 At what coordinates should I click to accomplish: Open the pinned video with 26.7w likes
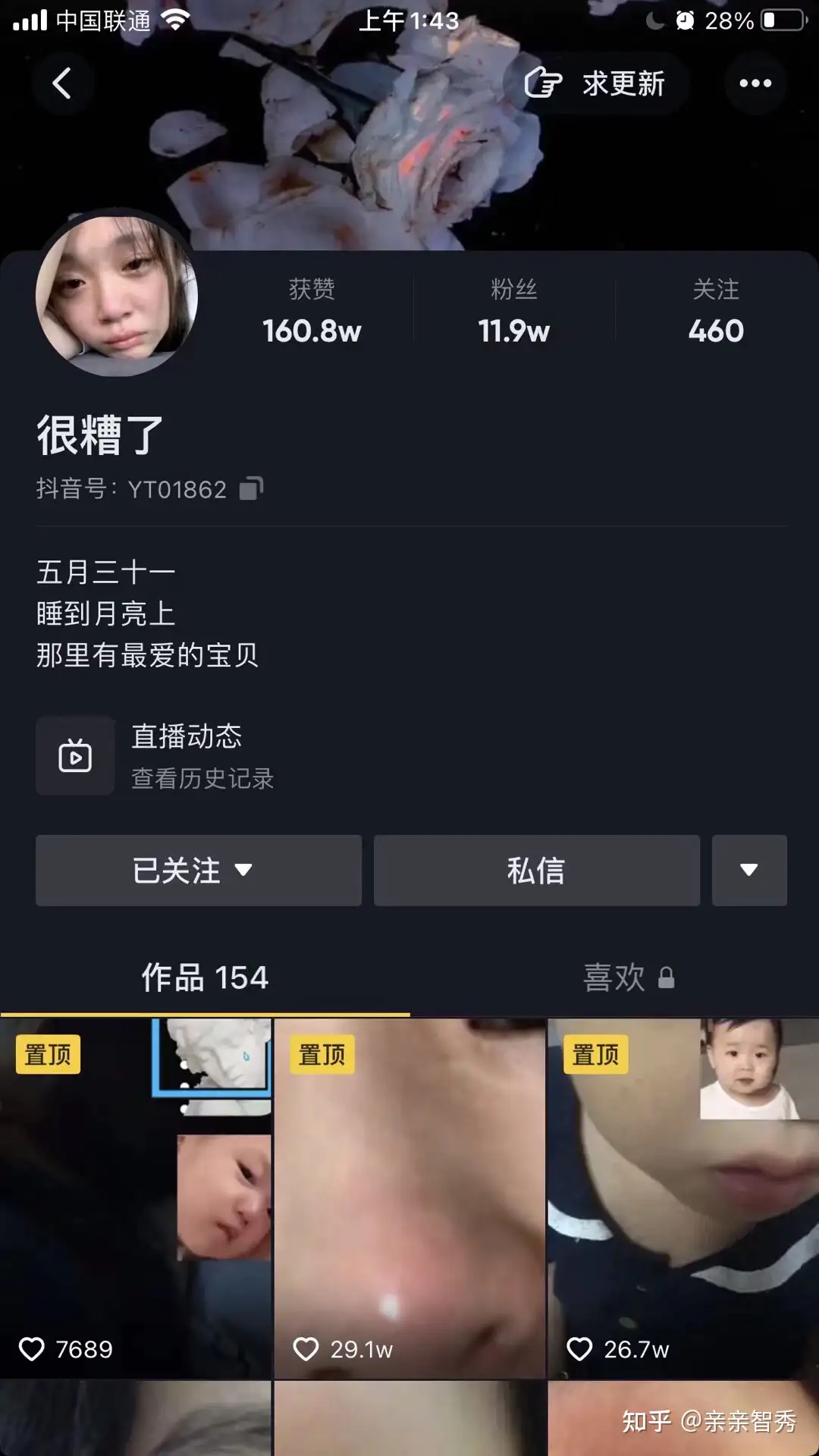click(682, 1198)
